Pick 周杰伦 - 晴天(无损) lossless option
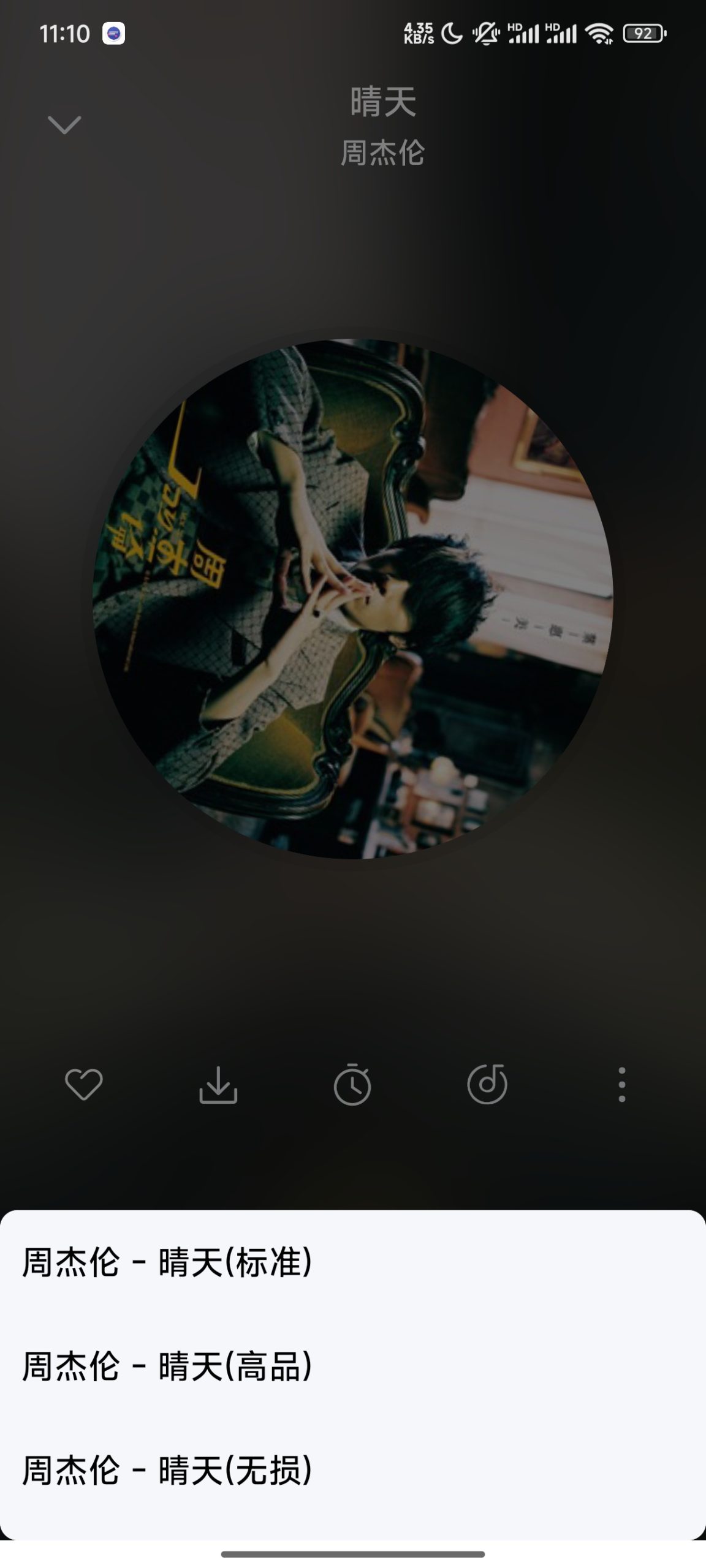Viewport: 706px width, 1568px height. [167, 1469]
